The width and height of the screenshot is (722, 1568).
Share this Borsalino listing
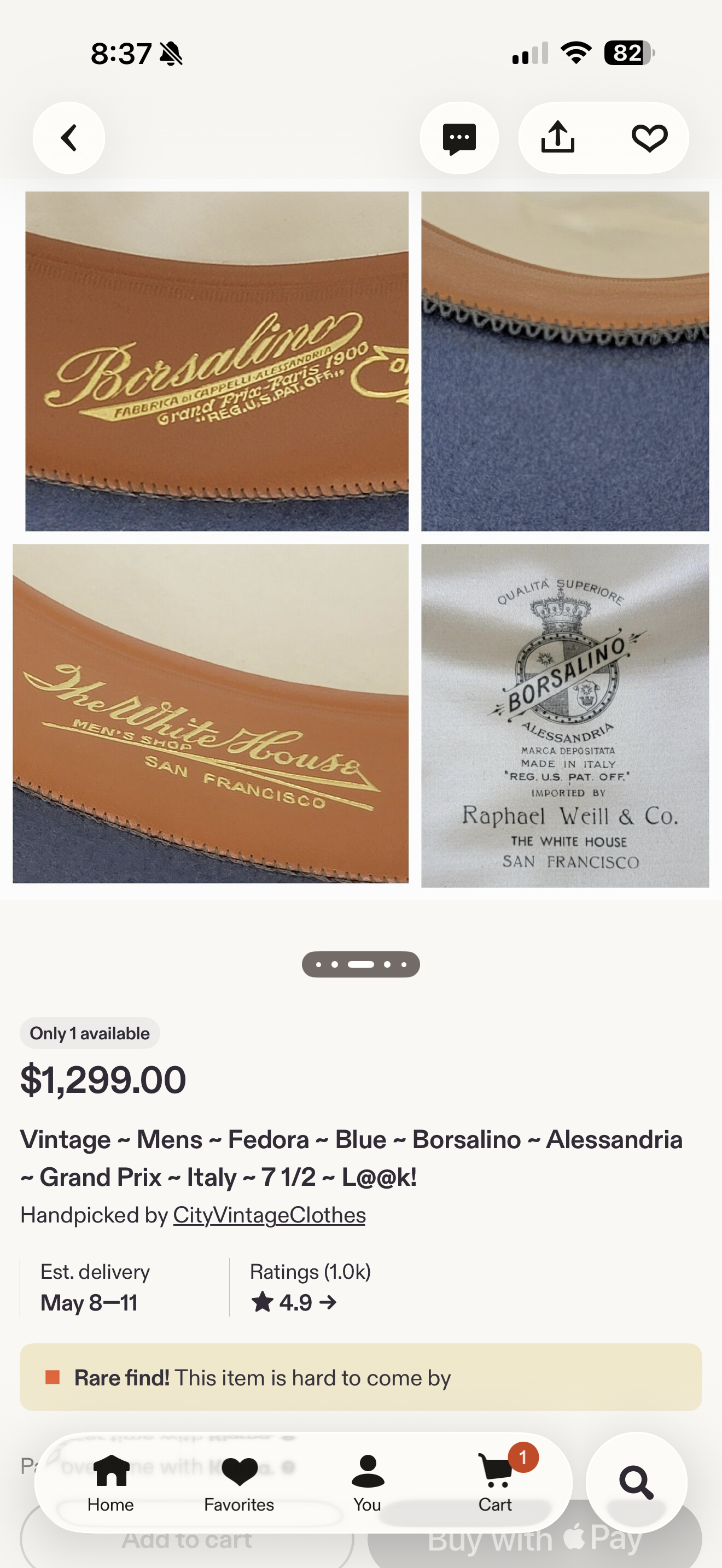coord(557,138)
